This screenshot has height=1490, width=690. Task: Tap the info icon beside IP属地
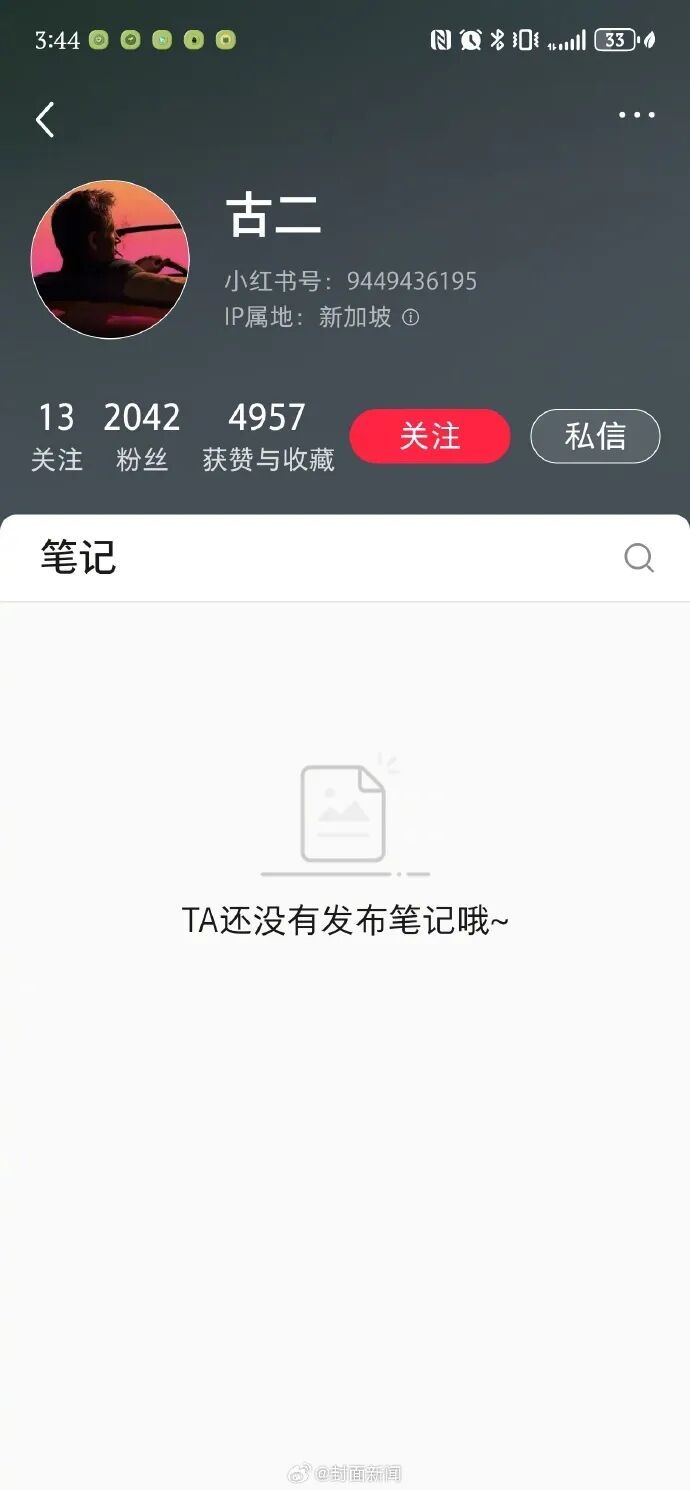coord(410,318)
